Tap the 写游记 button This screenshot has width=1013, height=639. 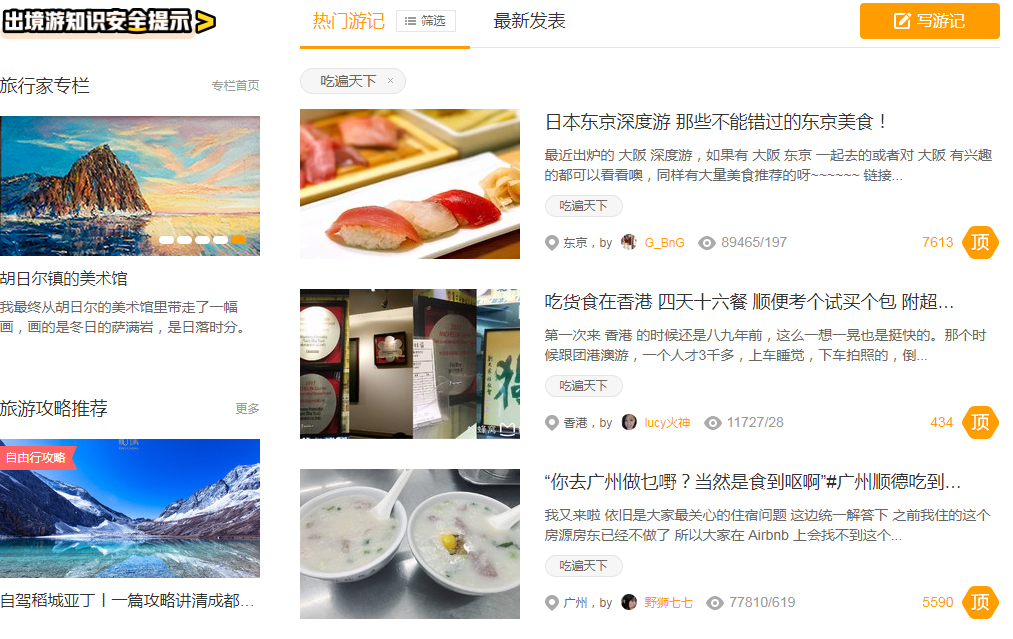tap(929, 21)
